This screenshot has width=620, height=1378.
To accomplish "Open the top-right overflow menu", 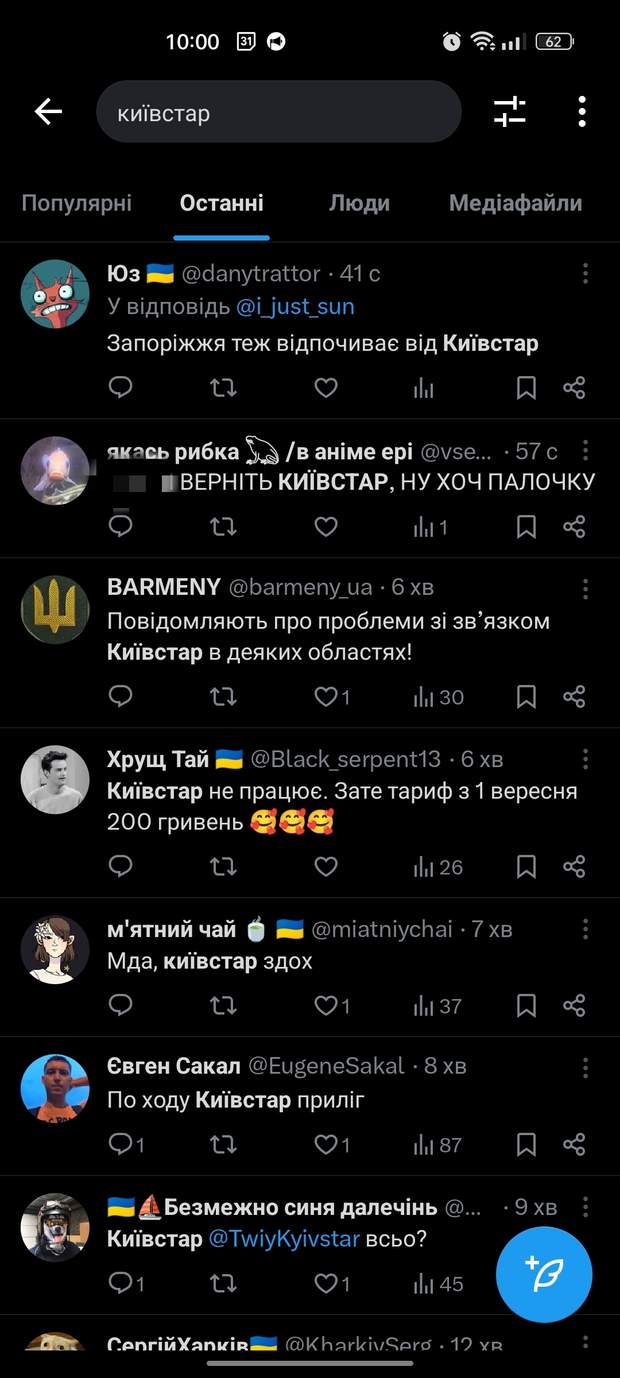I will tap(582, 112).
